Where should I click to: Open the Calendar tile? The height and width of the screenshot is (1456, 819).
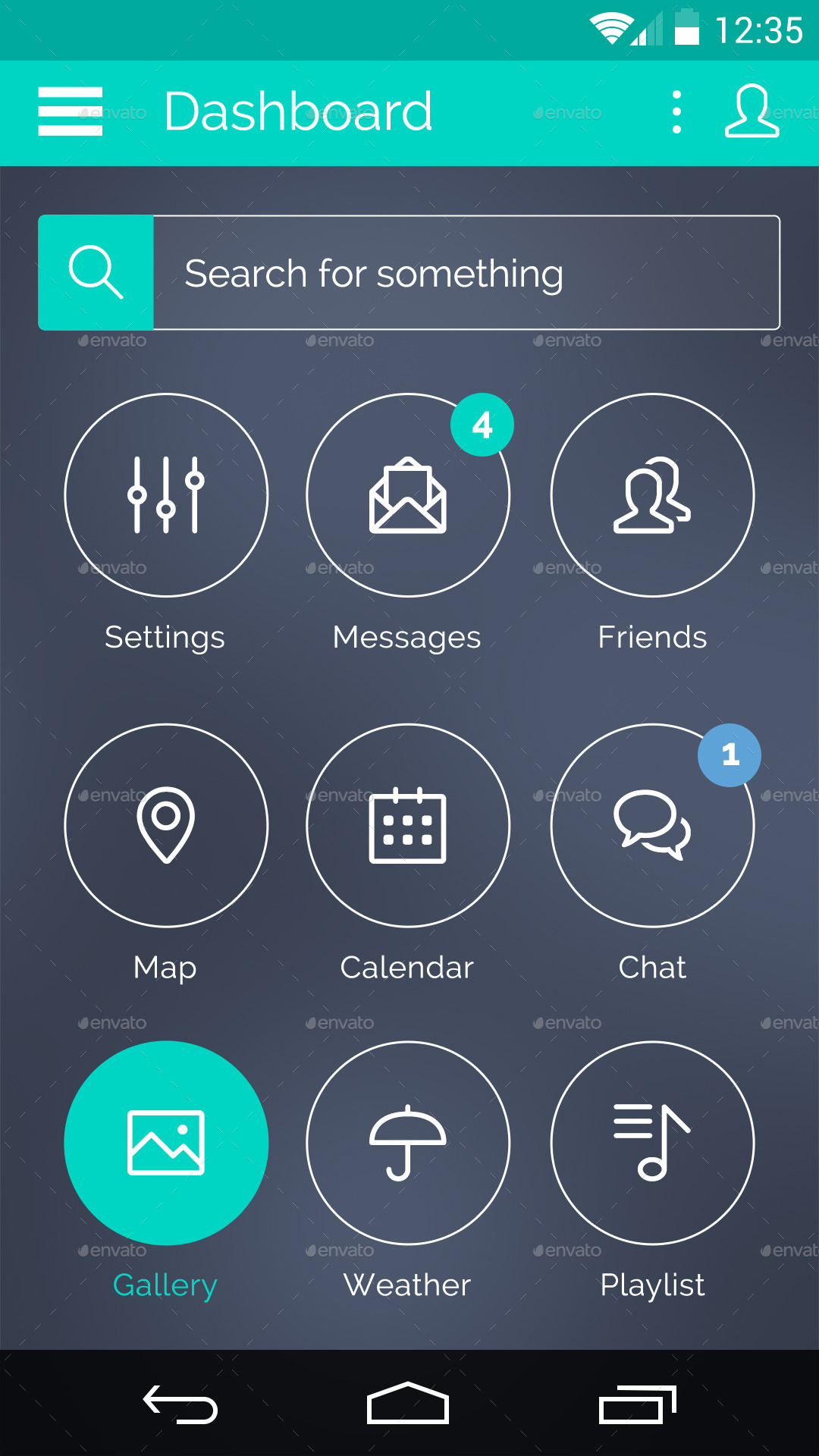point(408,825)
